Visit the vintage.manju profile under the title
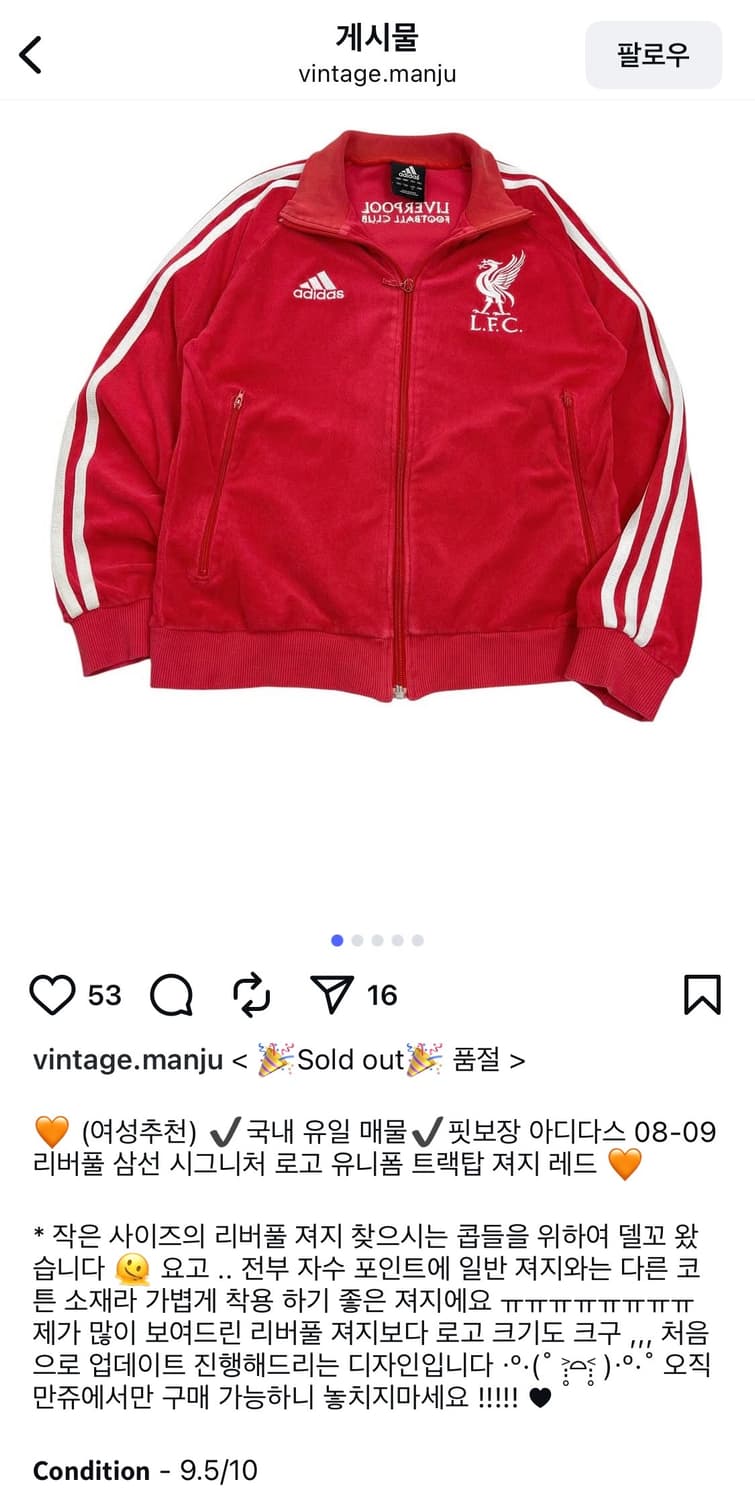The width and height of the screenshot is (755, 1500). [377, 72]
